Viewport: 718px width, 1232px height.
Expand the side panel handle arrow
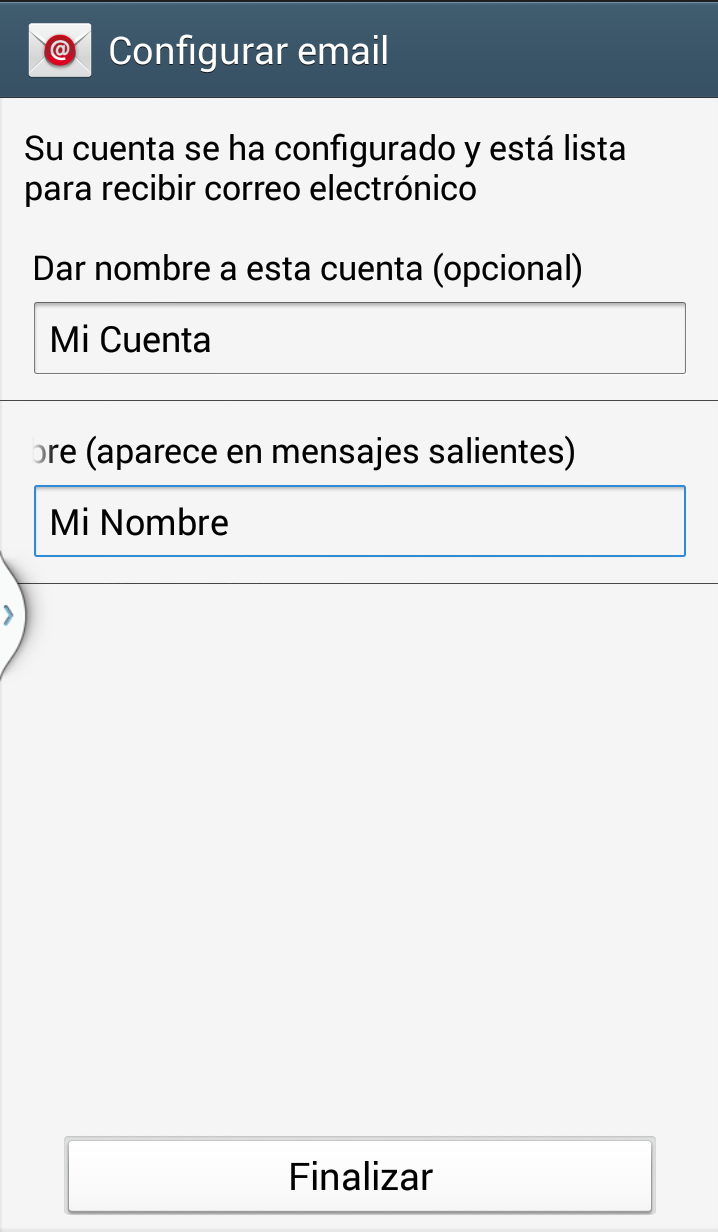(x=9, y=615)
